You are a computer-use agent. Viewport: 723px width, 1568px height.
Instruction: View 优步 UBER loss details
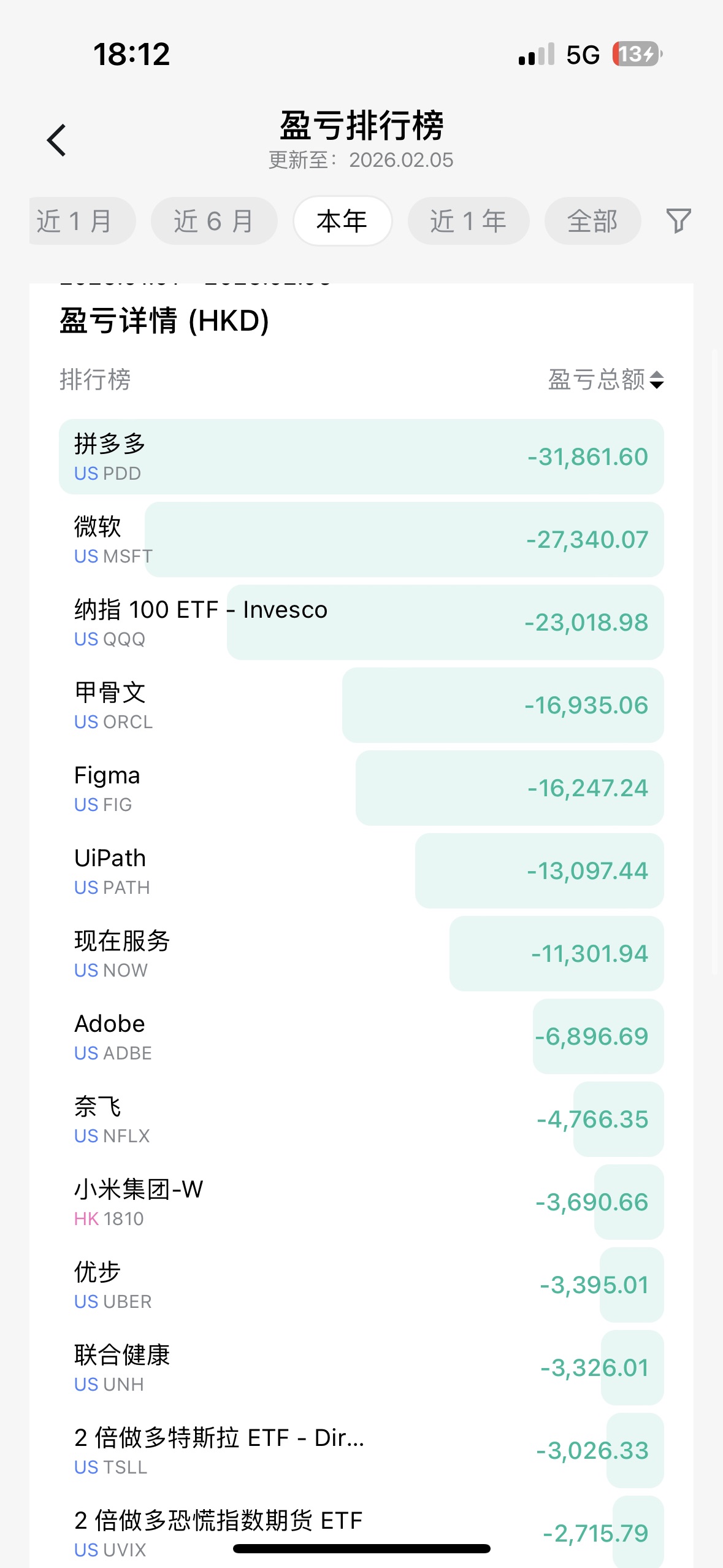click(361, 1285)
